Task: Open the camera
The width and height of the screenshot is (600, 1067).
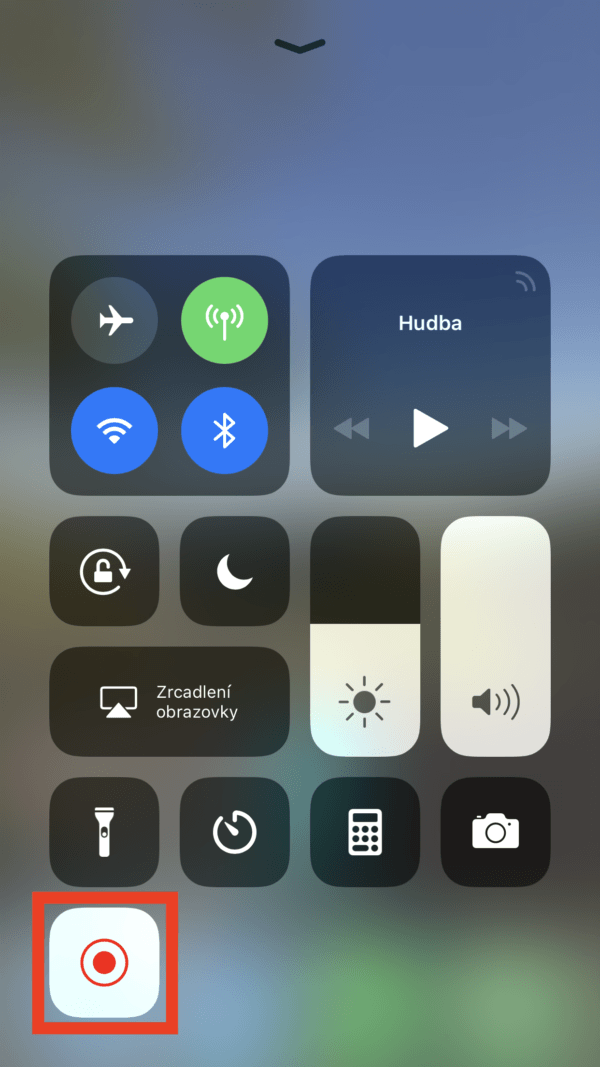Action: tap(495, 832)
